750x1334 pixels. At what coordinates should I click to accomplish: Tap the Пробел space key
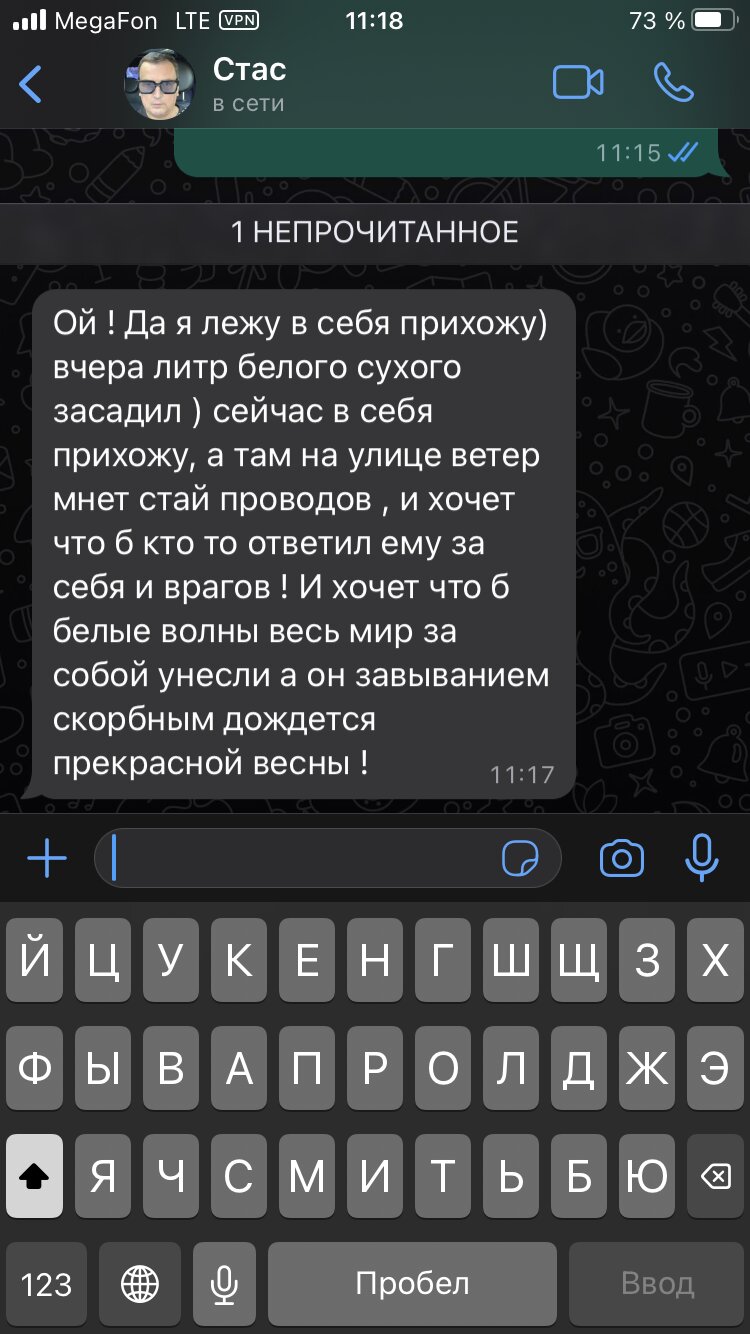tap(412, 1284)
